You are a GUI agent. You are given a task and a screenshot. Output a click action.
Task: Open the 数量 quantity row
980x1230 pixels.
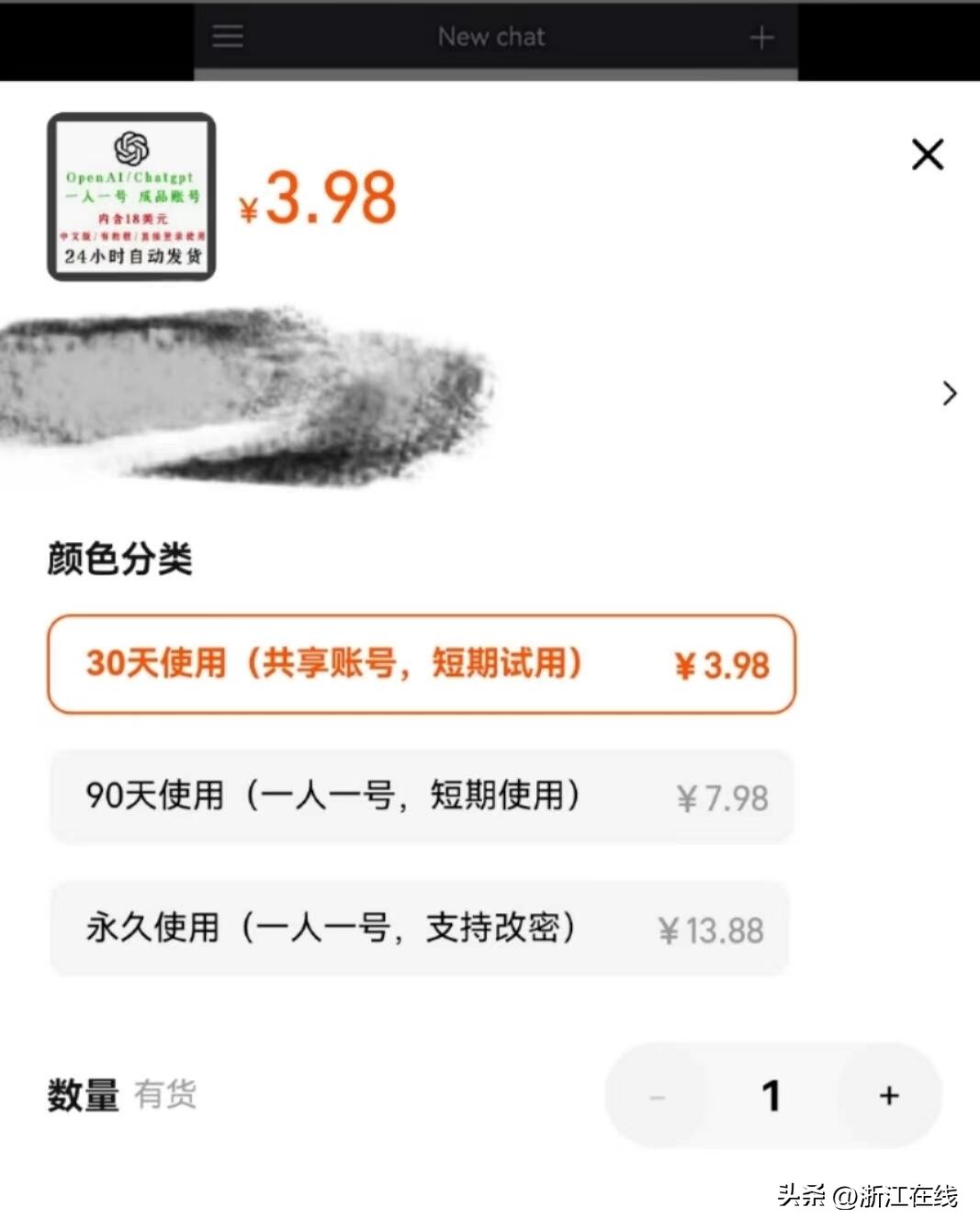pyautogui.click(x=82, y=1095)
